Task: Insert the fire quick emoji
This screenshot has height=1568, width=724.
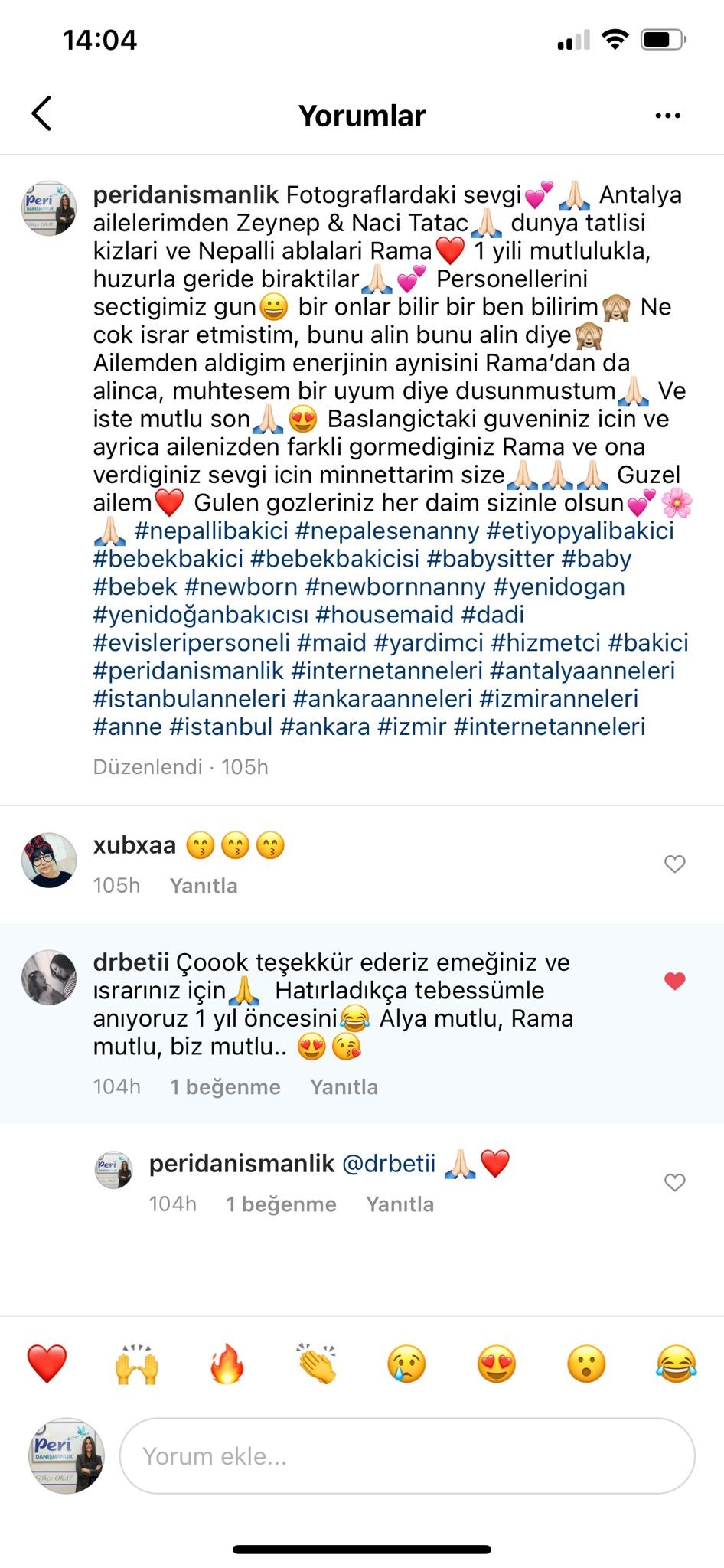Action: (x=227, y=1364)
